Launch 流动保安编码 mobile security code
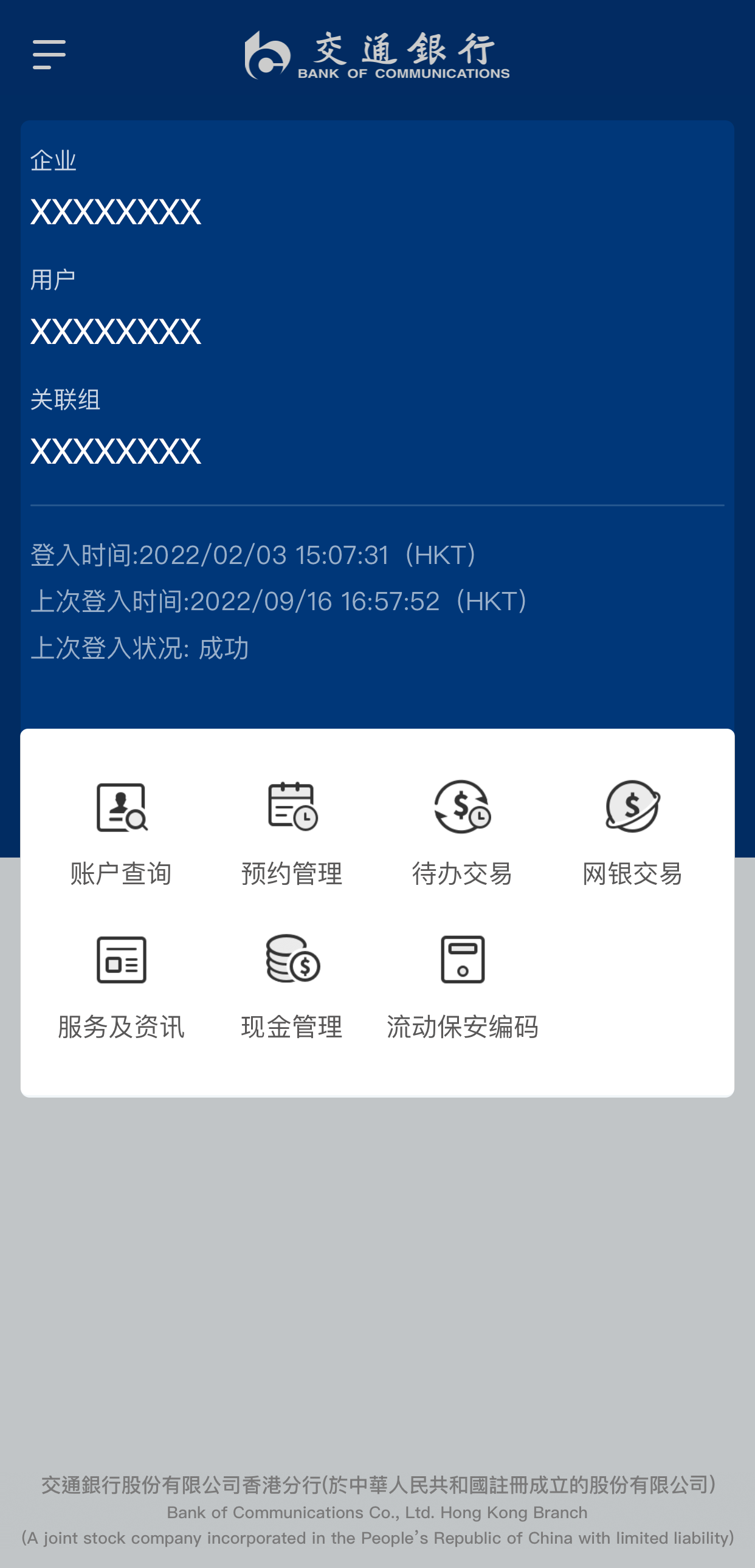Screen dimensions: 755x1568 point(462,986)
